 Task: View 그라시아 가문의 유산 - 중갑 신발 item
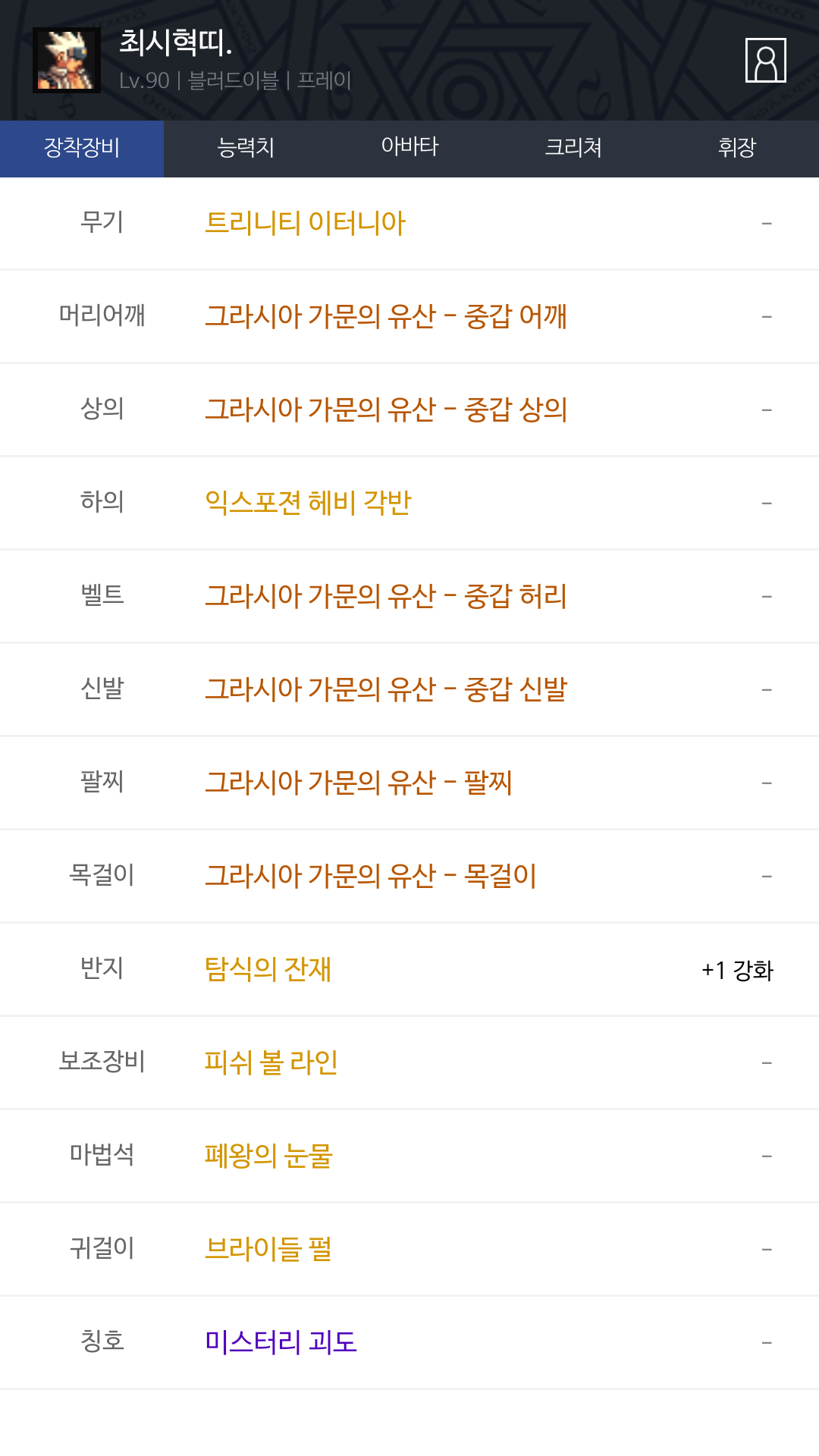click(x=386, y=689)
